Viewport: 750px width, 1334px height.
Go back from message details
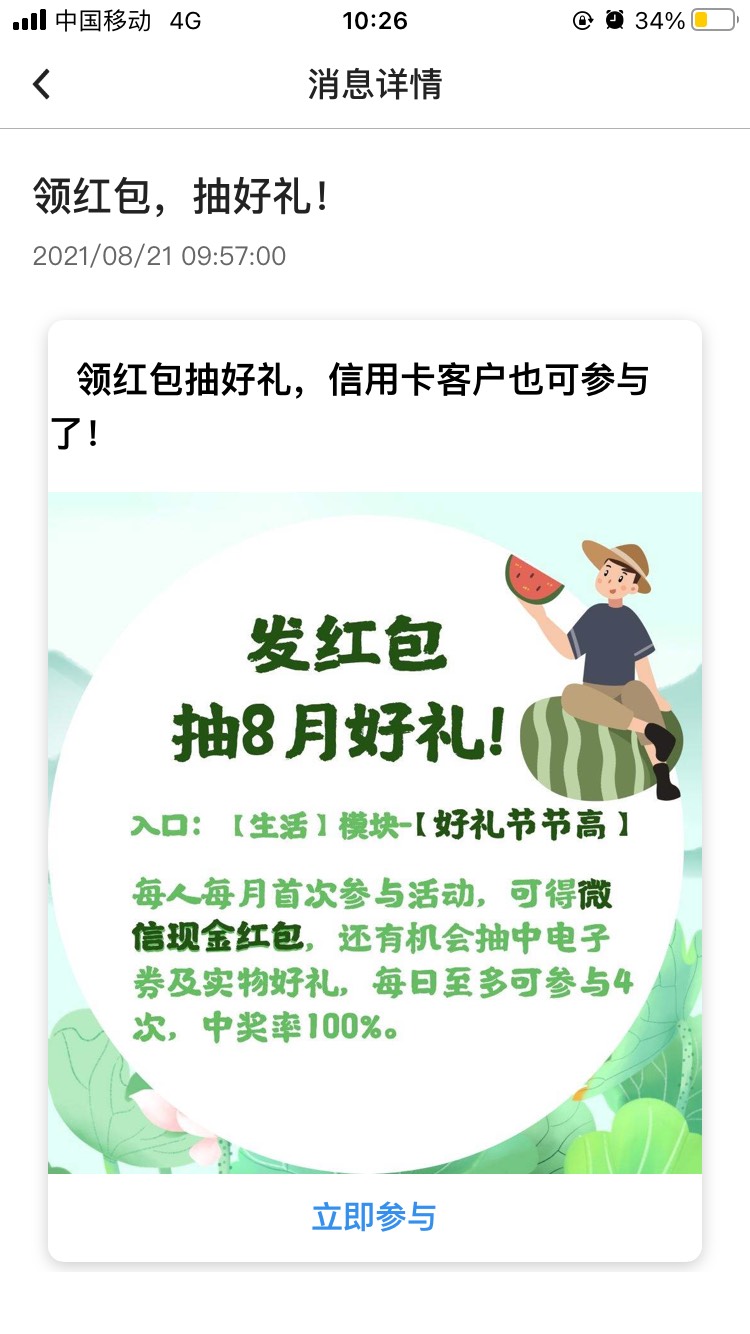tap(41, 84)
